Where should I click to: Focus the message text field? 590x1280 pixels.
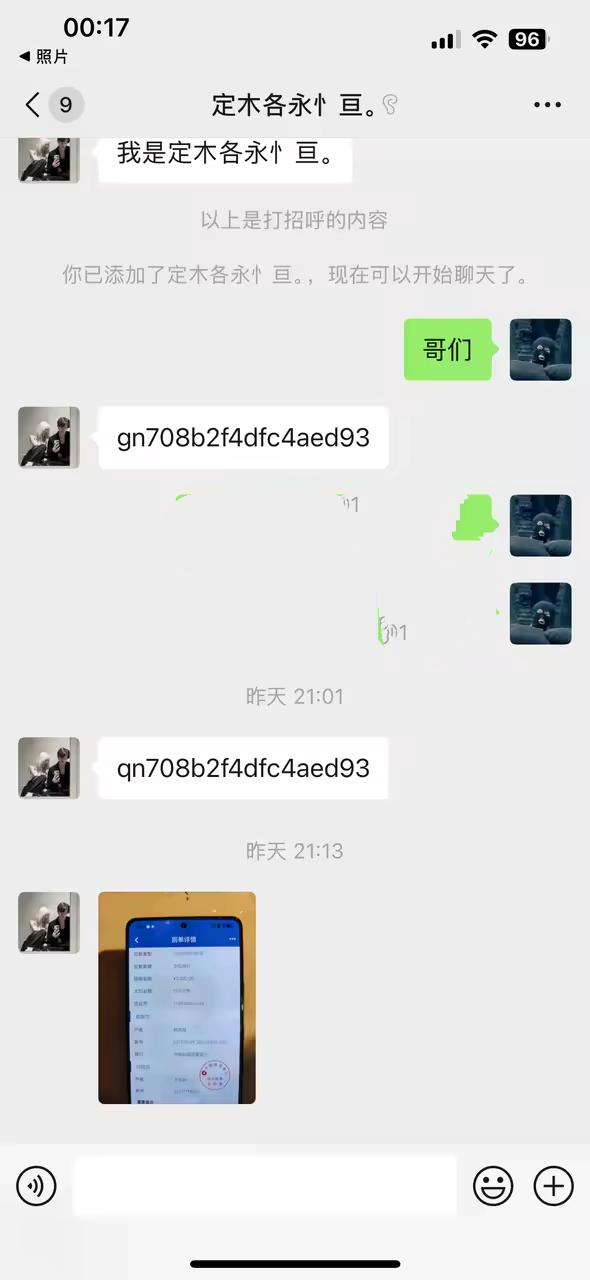265,1186
